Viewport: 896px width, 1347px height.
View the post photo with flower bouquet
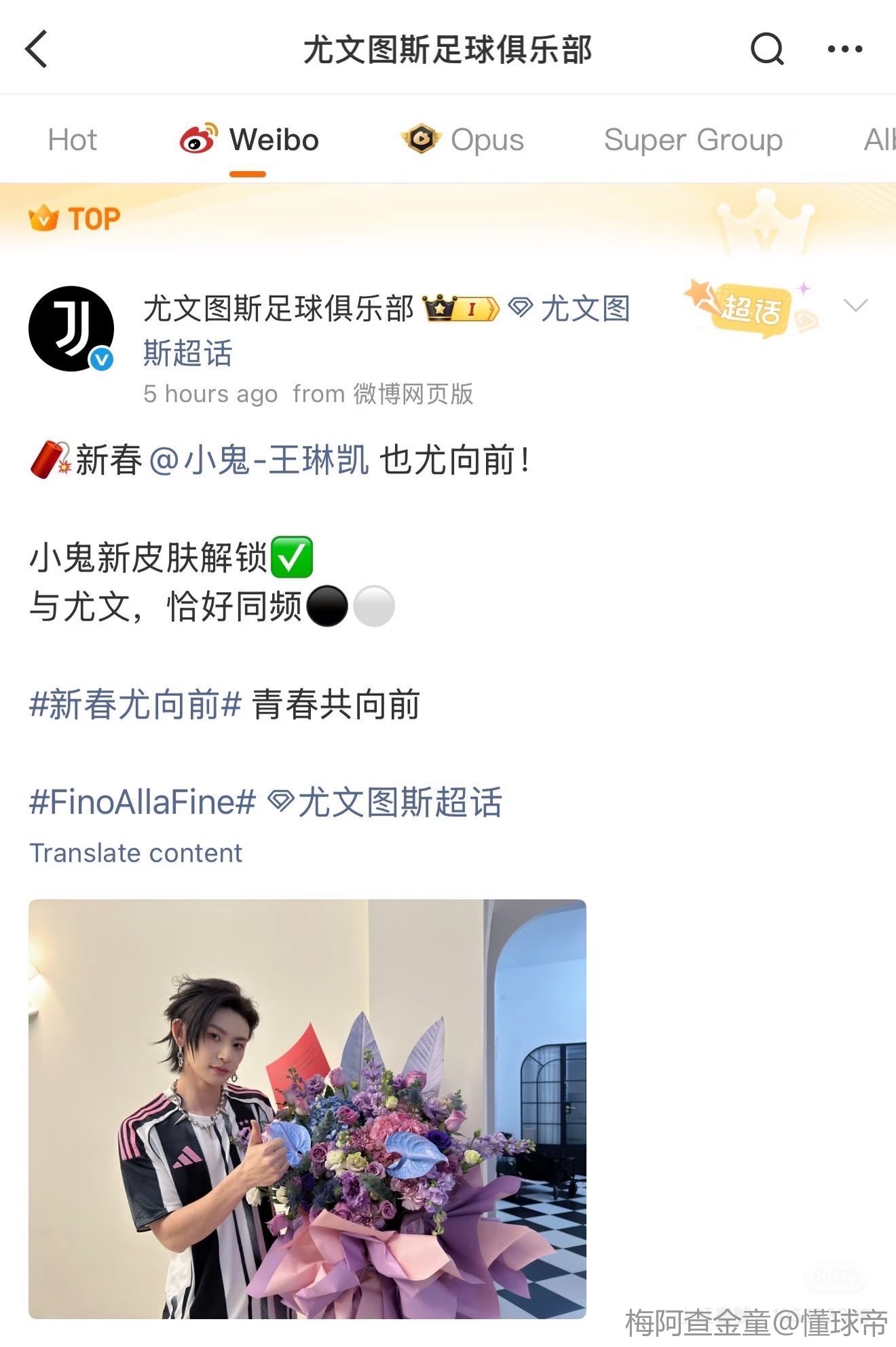tap(307, 1108)
